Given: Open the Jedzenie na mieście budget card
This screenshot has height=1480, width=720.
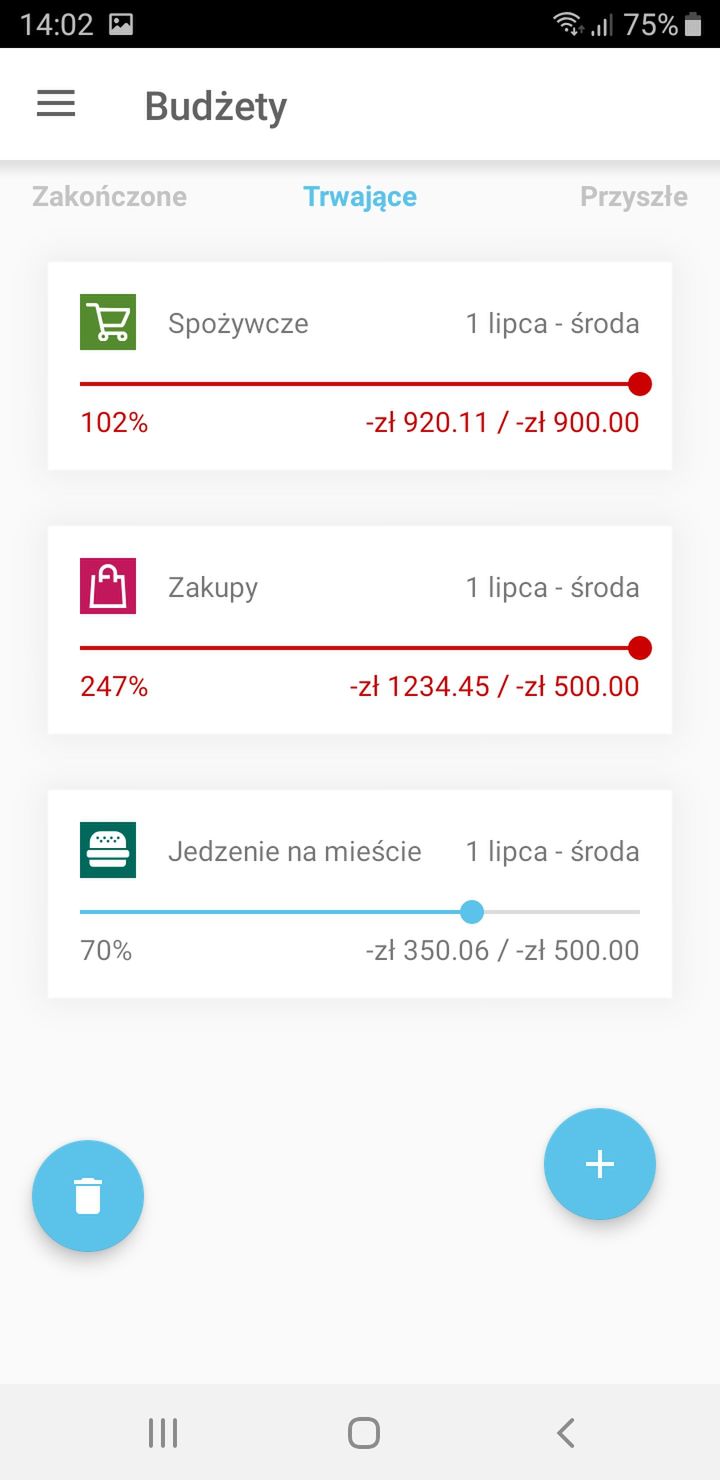Looking at the screenshot, I should pyautogui.click(x=360, y=894).
